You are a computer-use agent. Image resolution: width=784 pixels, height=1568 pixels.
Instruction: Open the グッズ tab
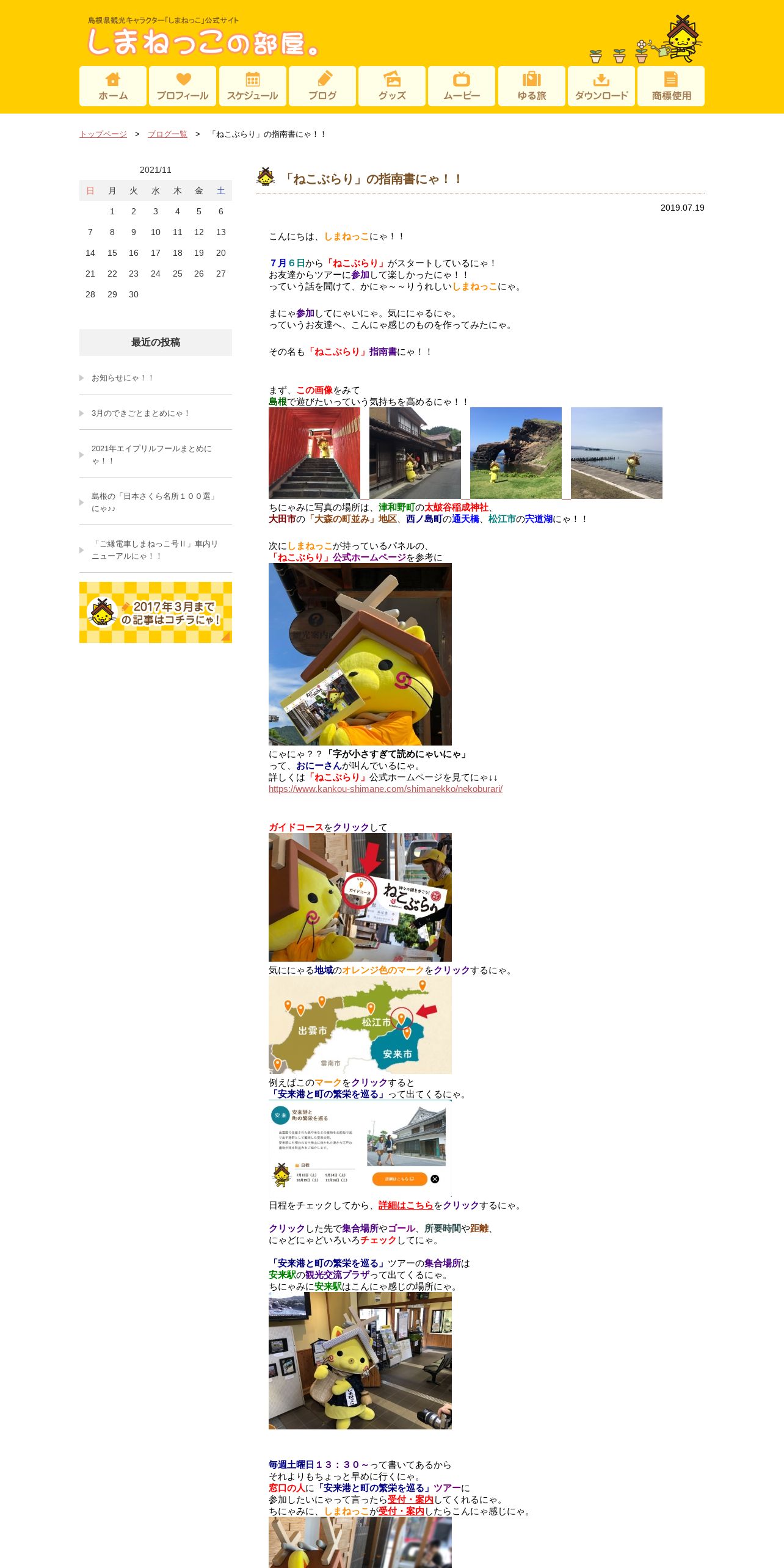coord(392,86)
